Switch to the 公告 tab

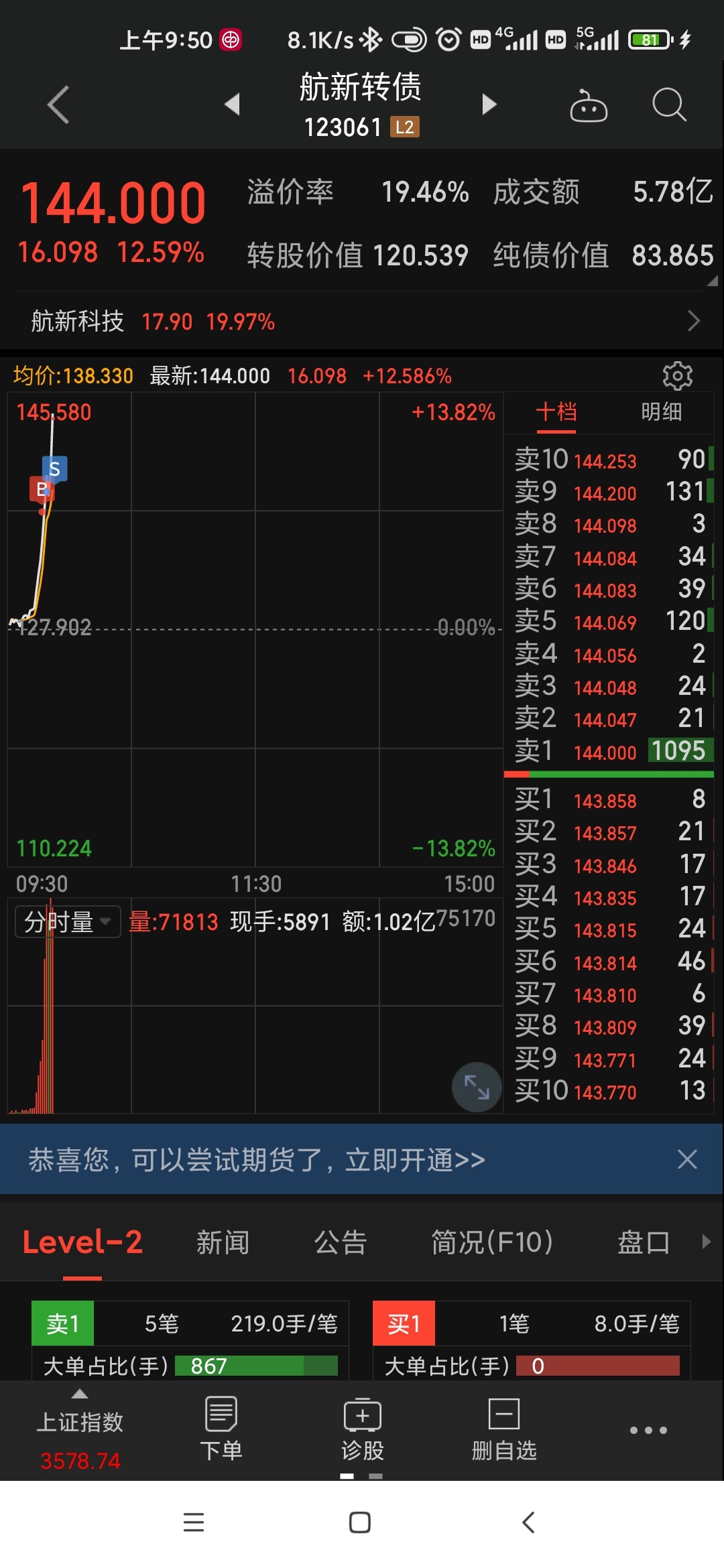tap(341, 1242)
